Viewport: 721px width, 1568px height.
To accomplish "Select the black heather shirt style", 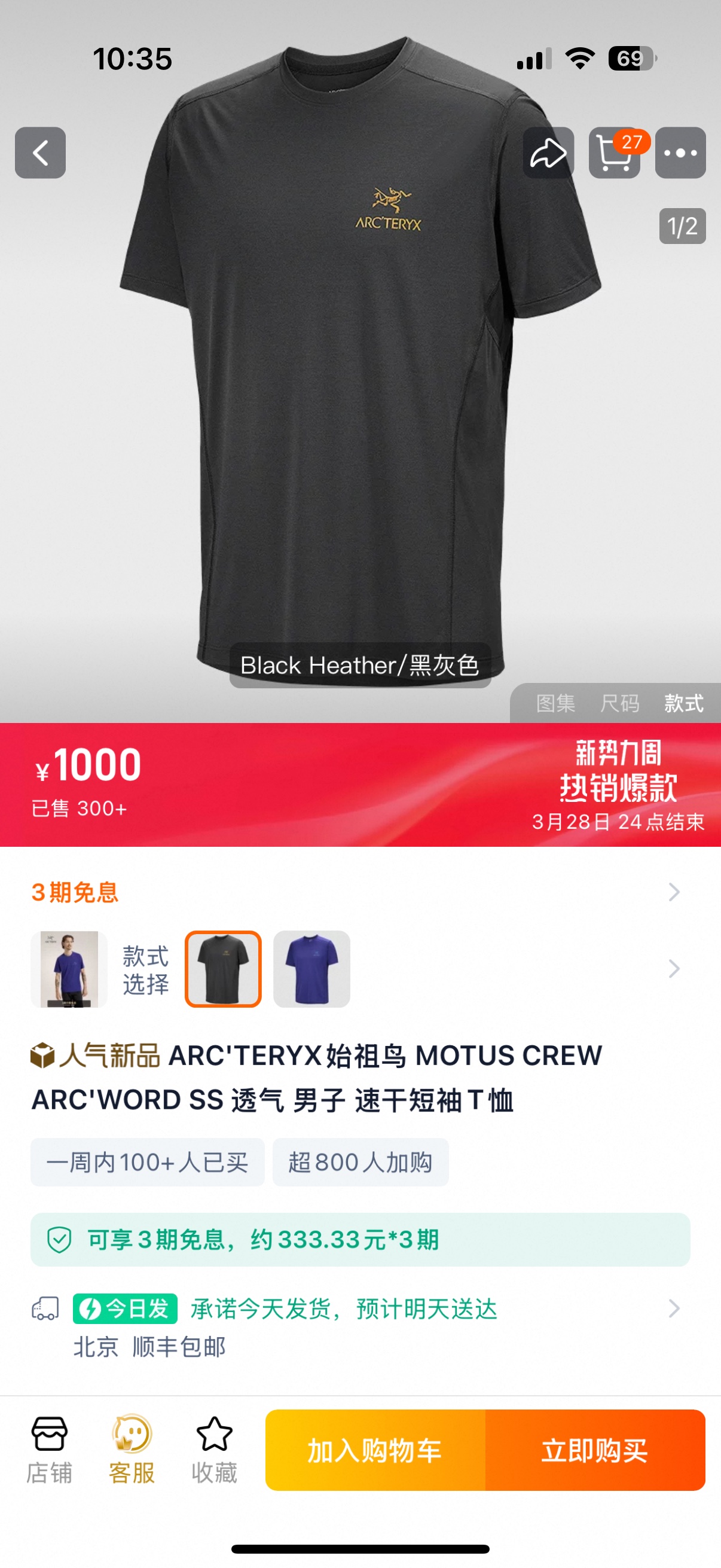I will click(224, 969).
